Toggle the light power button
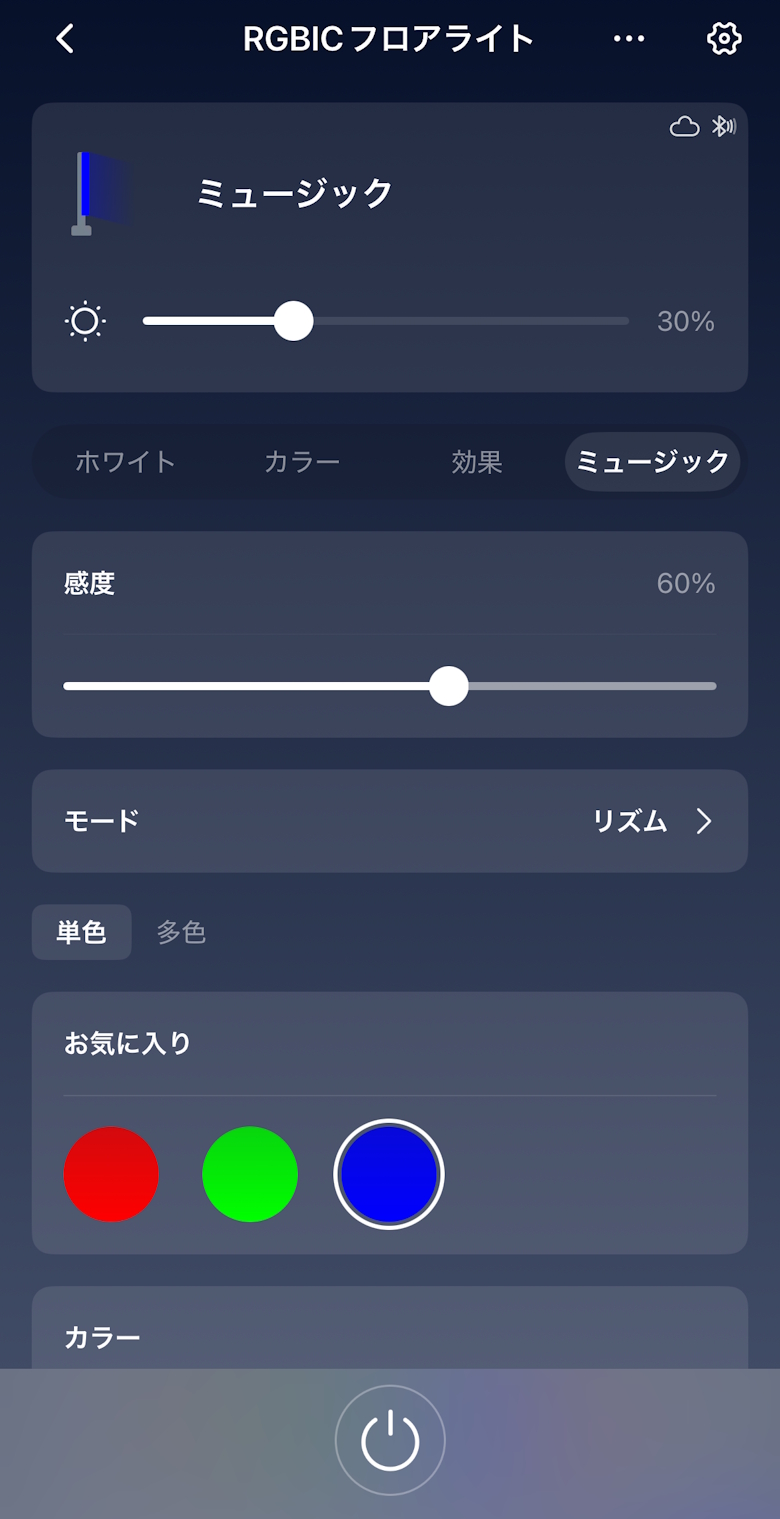 (x=390, y=1441)
